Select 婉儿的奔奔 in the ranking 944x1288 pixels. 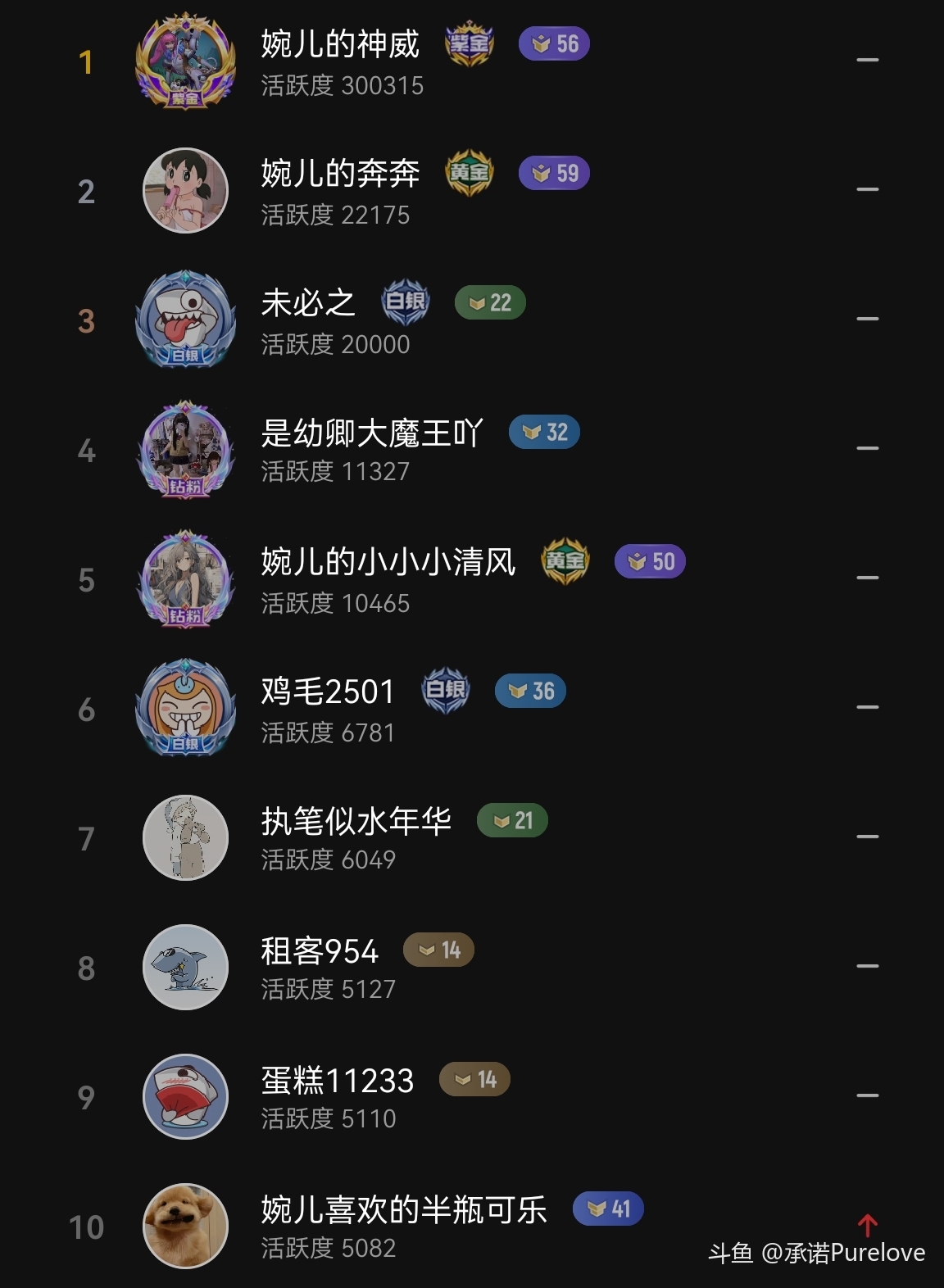tap(340, 174)
